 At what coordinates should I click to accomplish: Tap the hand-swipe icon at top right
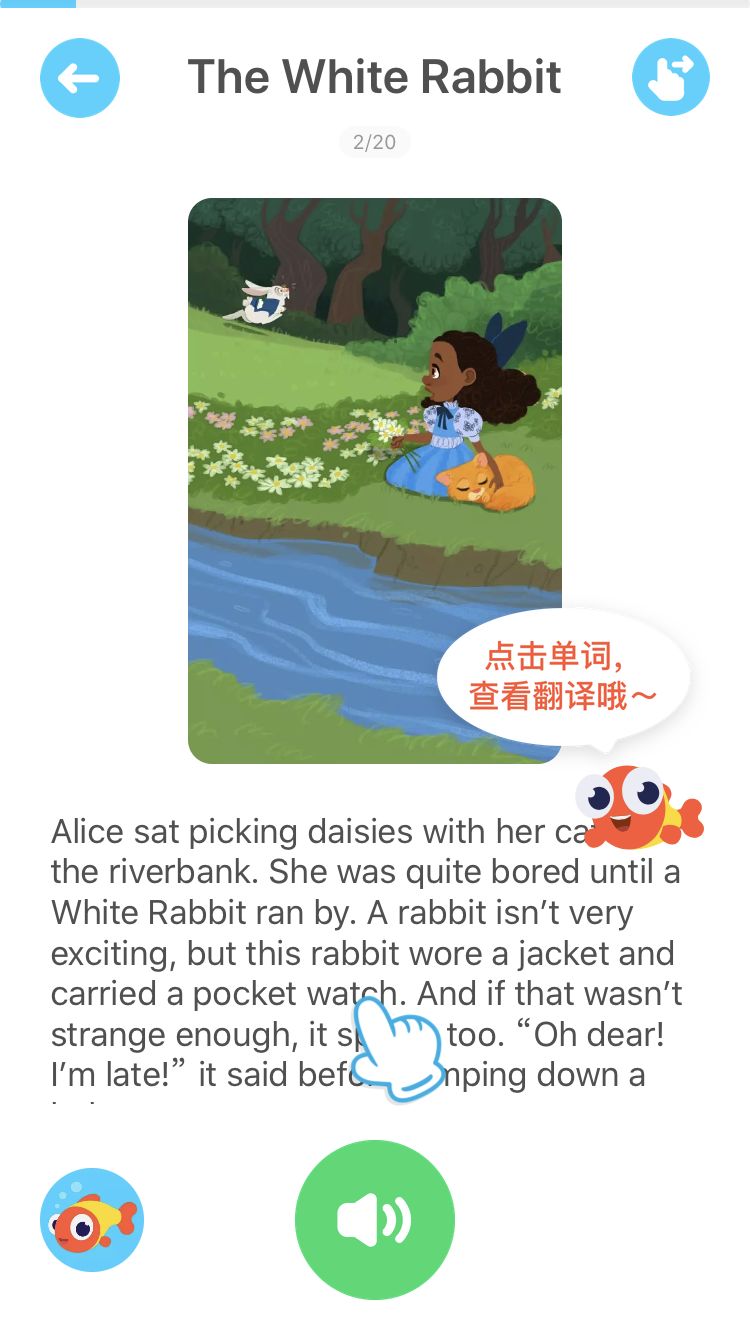(670, 78)
